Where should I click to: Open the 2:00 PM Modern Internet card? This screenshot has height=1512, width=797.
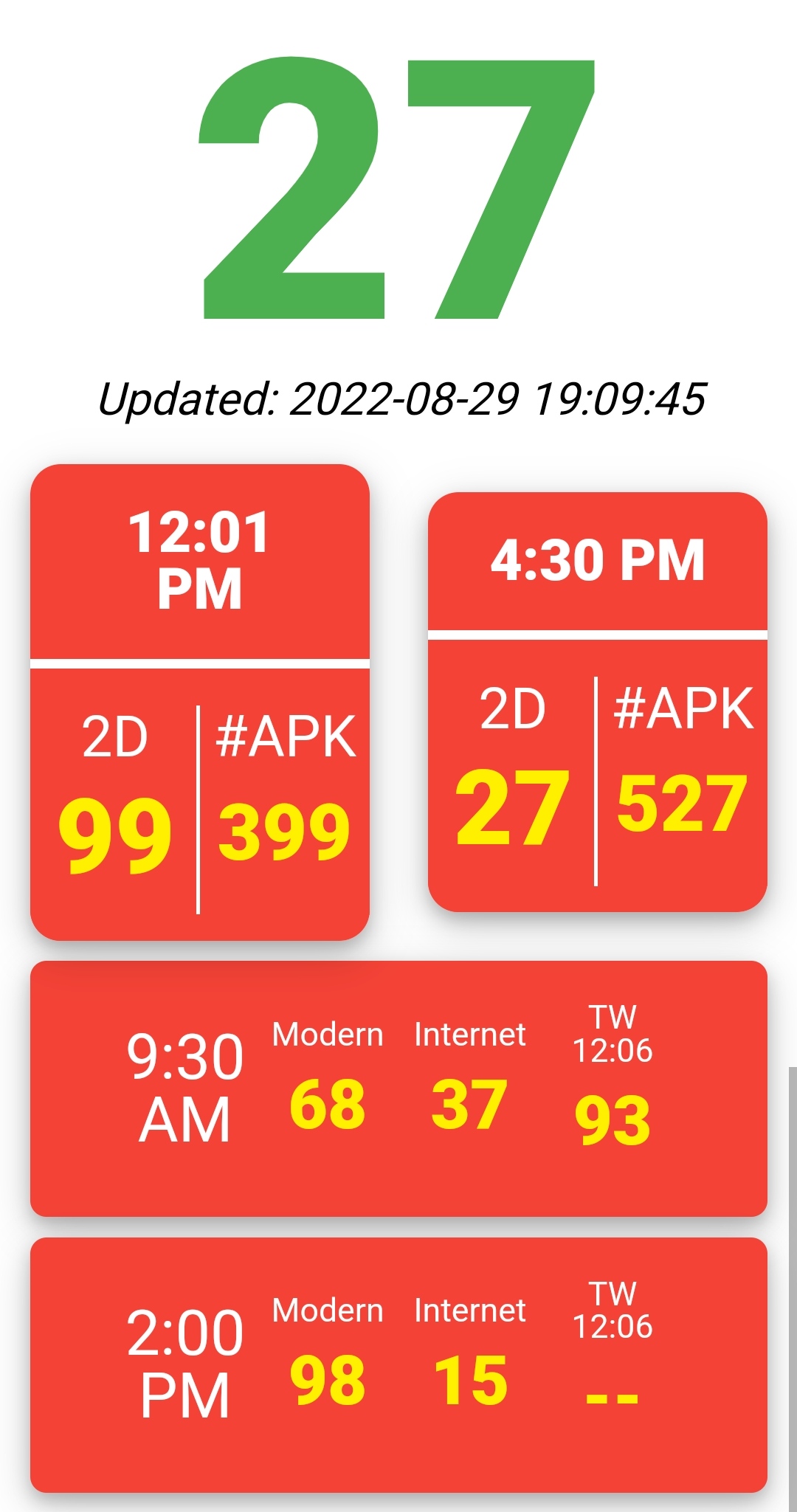pyautogui.click(x=398, y=1365)
